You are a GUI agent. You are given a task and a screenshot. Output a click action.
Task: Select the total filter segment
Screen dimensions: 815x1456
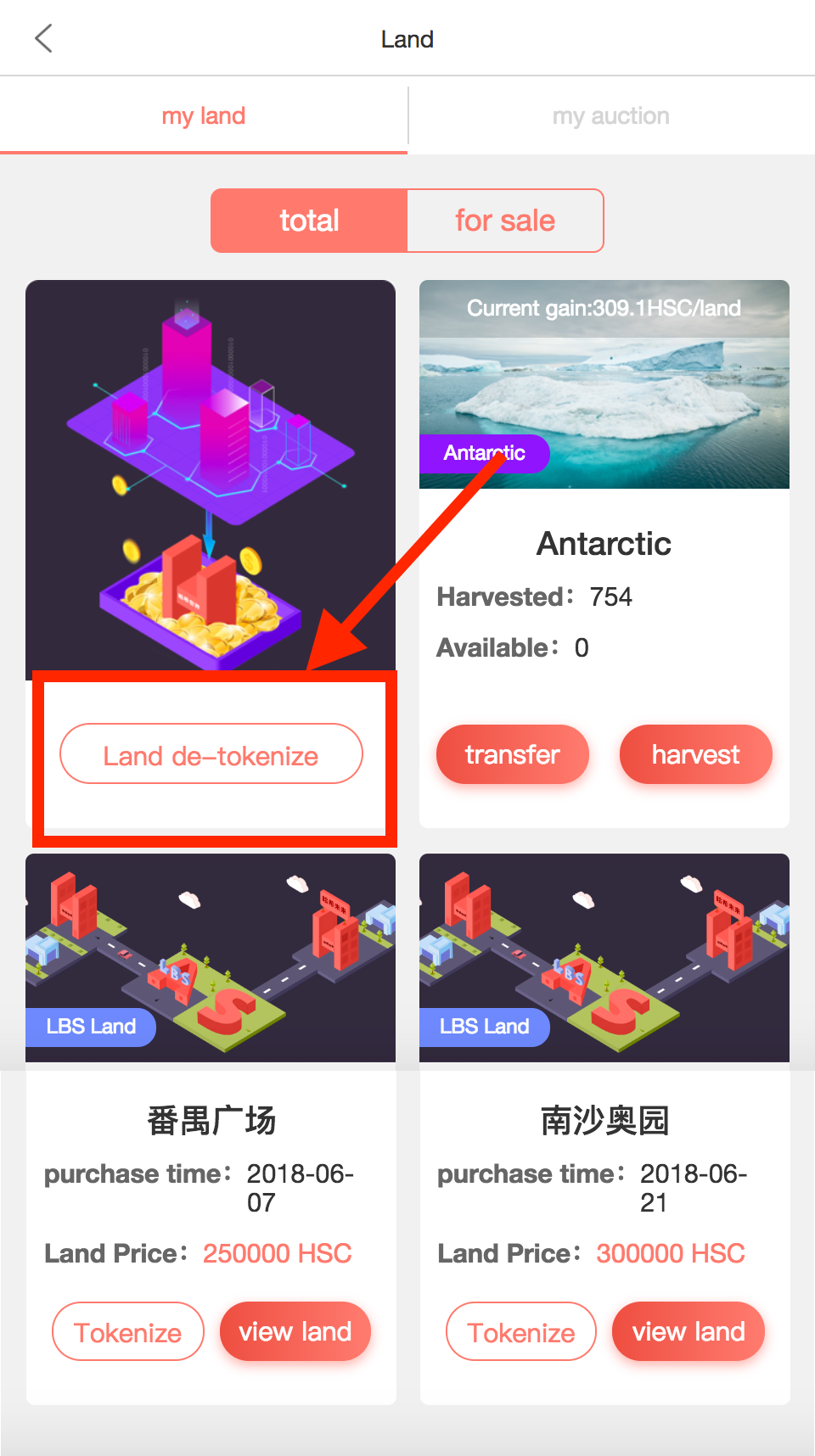click(x=310, y=221)
